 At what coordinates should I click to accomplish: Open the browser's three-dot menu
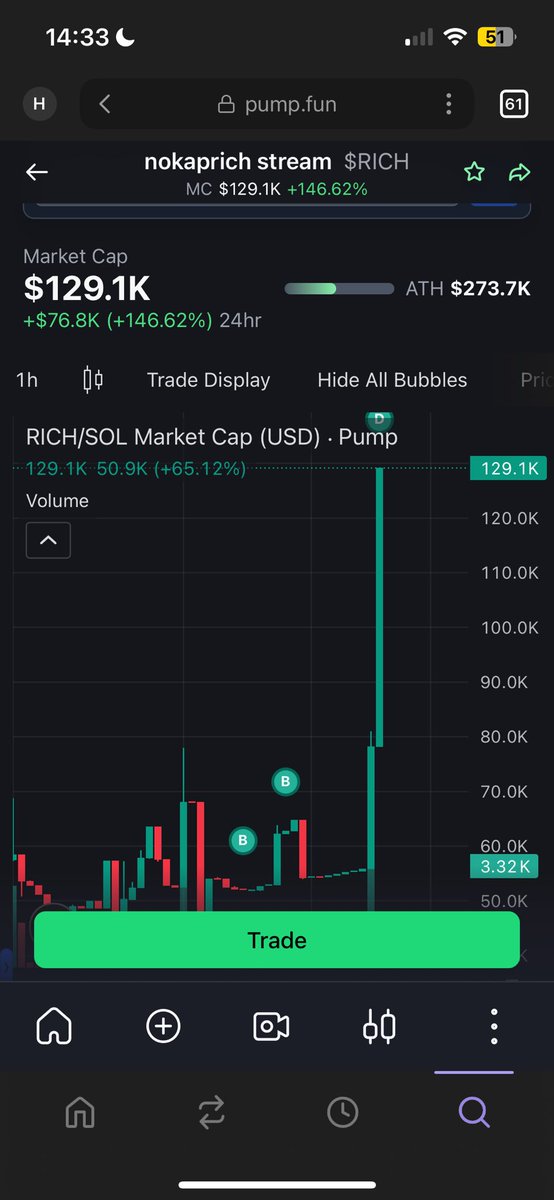pos(449,104)
